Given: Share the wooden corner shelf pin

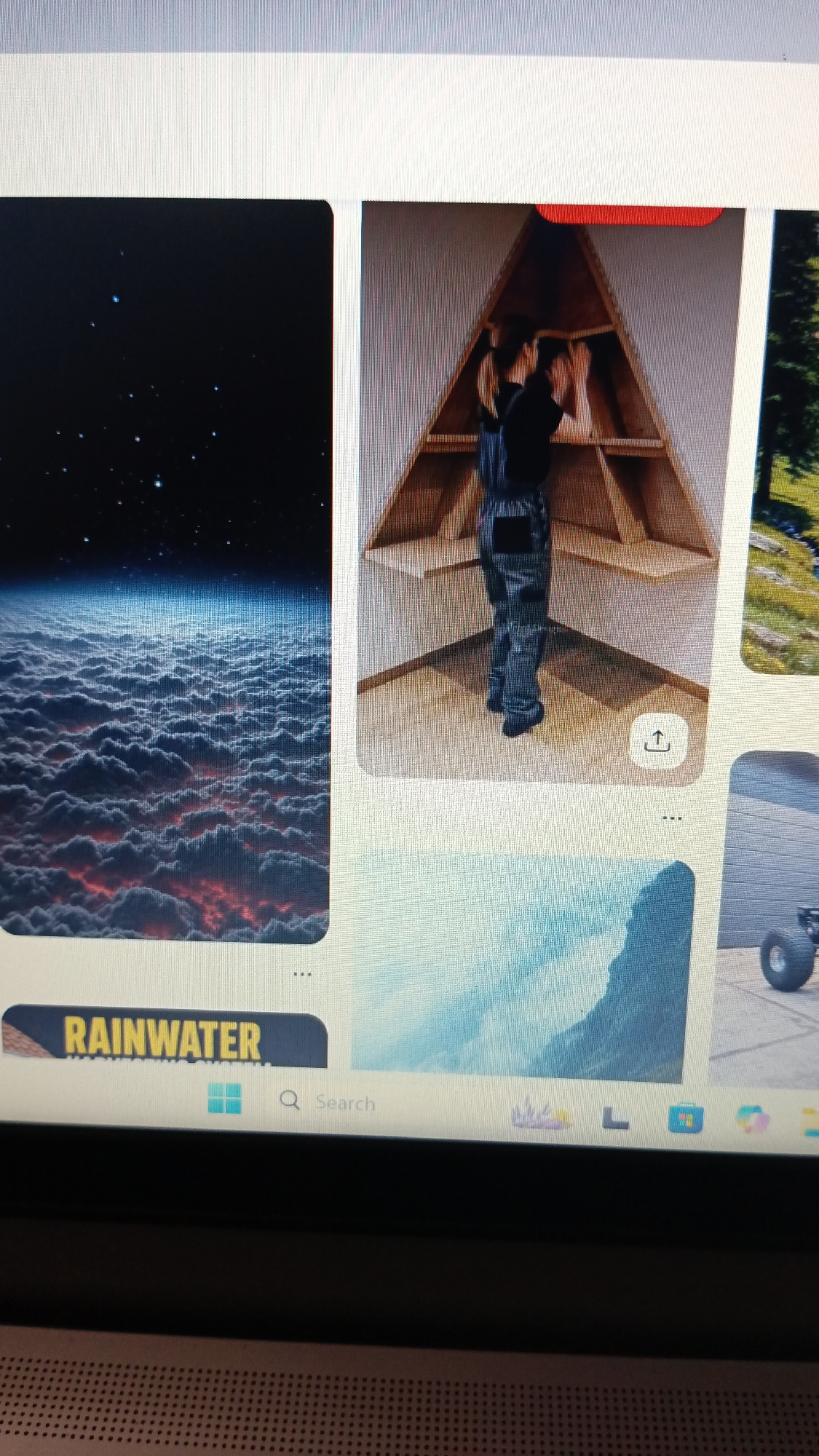Looking at the screenshot, I should (x=657, y=741).
